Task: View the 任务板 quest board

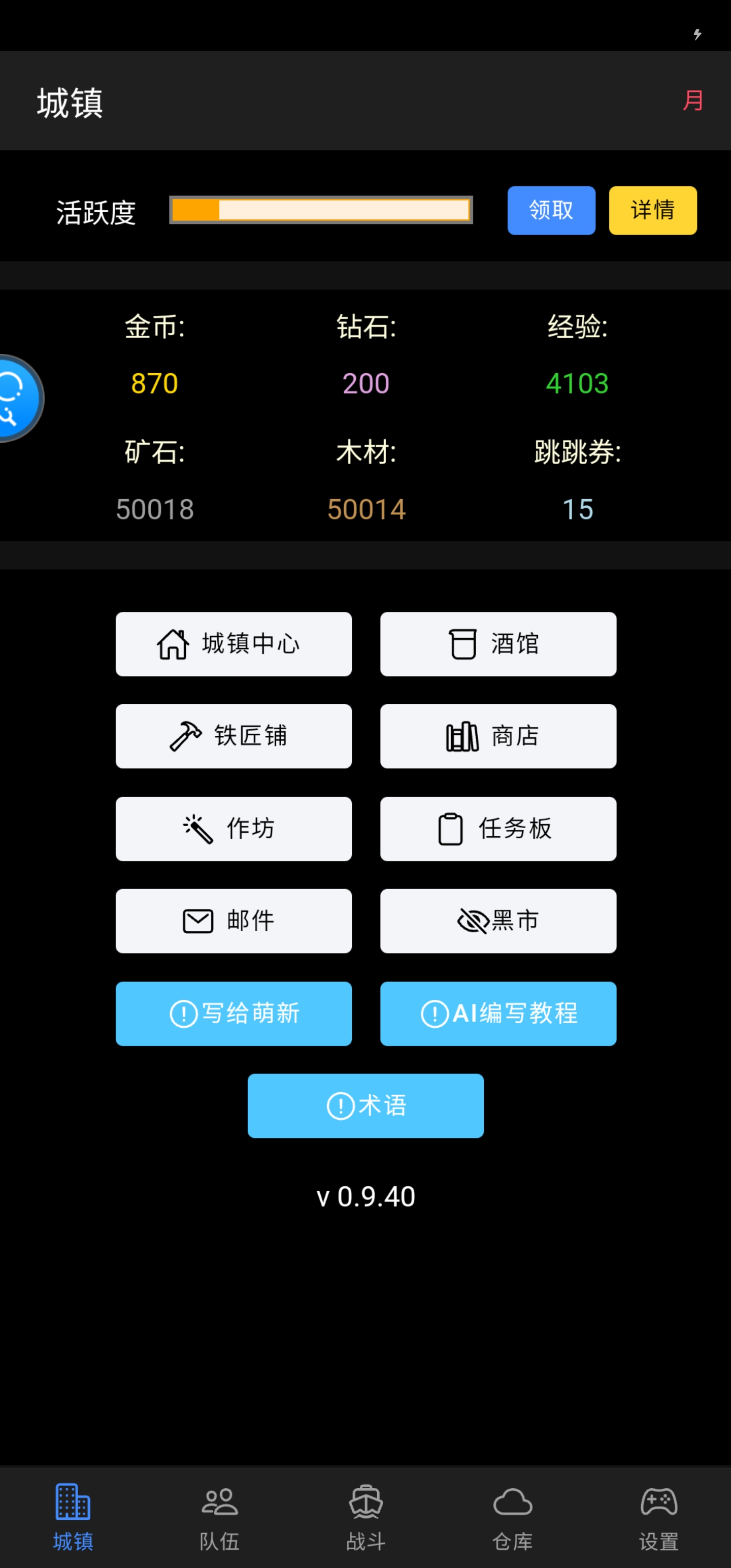Action: click(x=498, y=829)
